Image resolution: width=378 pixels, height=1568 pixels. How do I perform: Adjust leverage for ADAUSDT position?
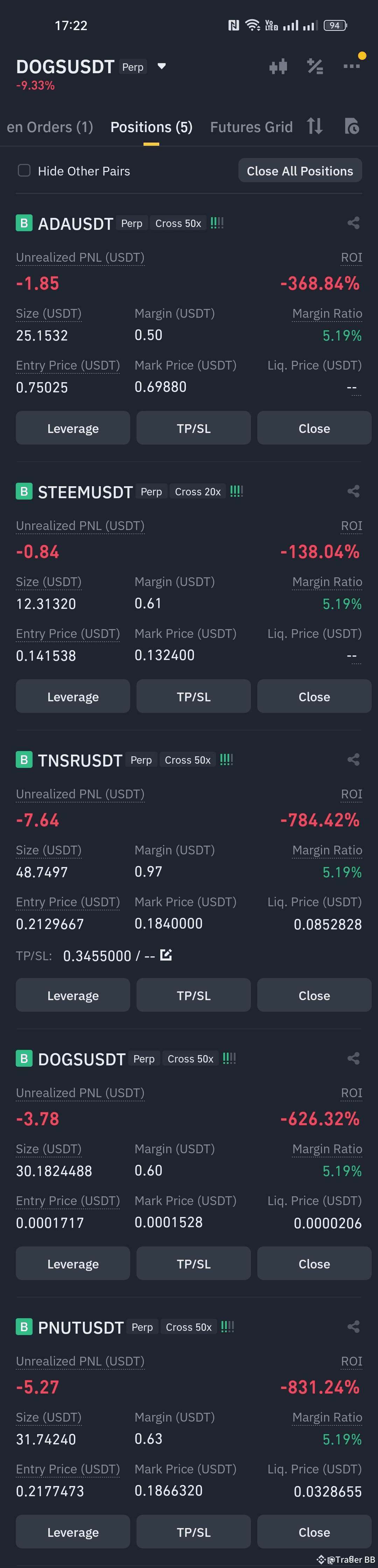click(x=73, y=428)
